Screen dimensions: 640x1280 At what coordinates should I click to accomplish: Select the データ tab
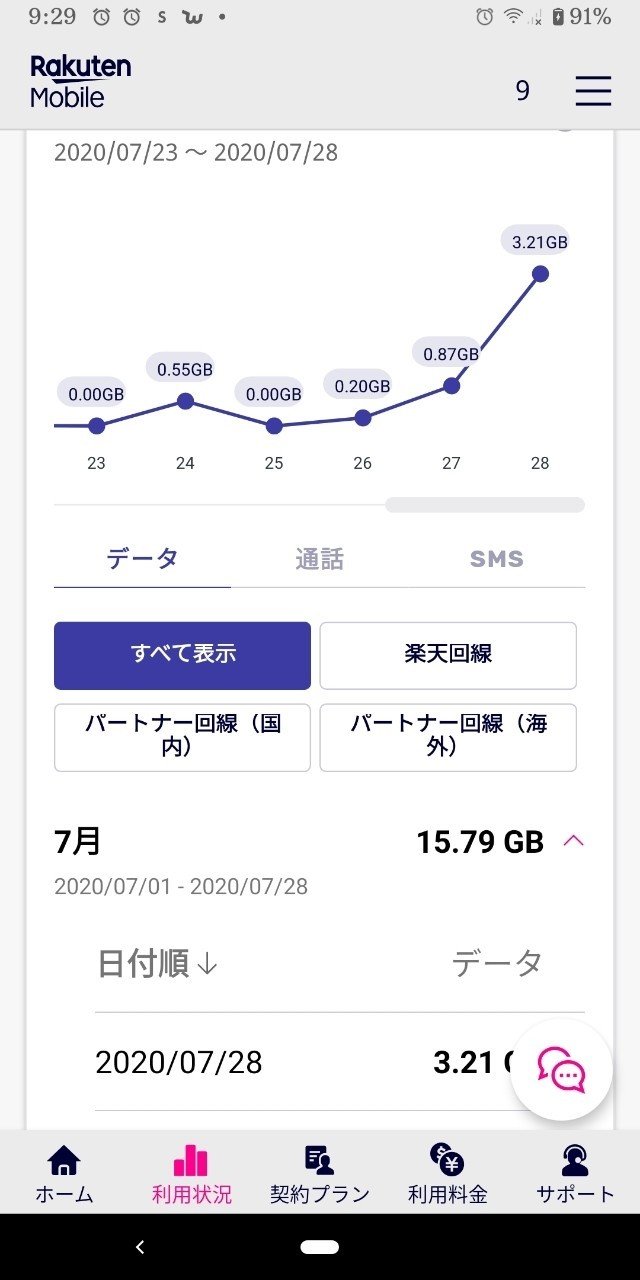(142, 559)
